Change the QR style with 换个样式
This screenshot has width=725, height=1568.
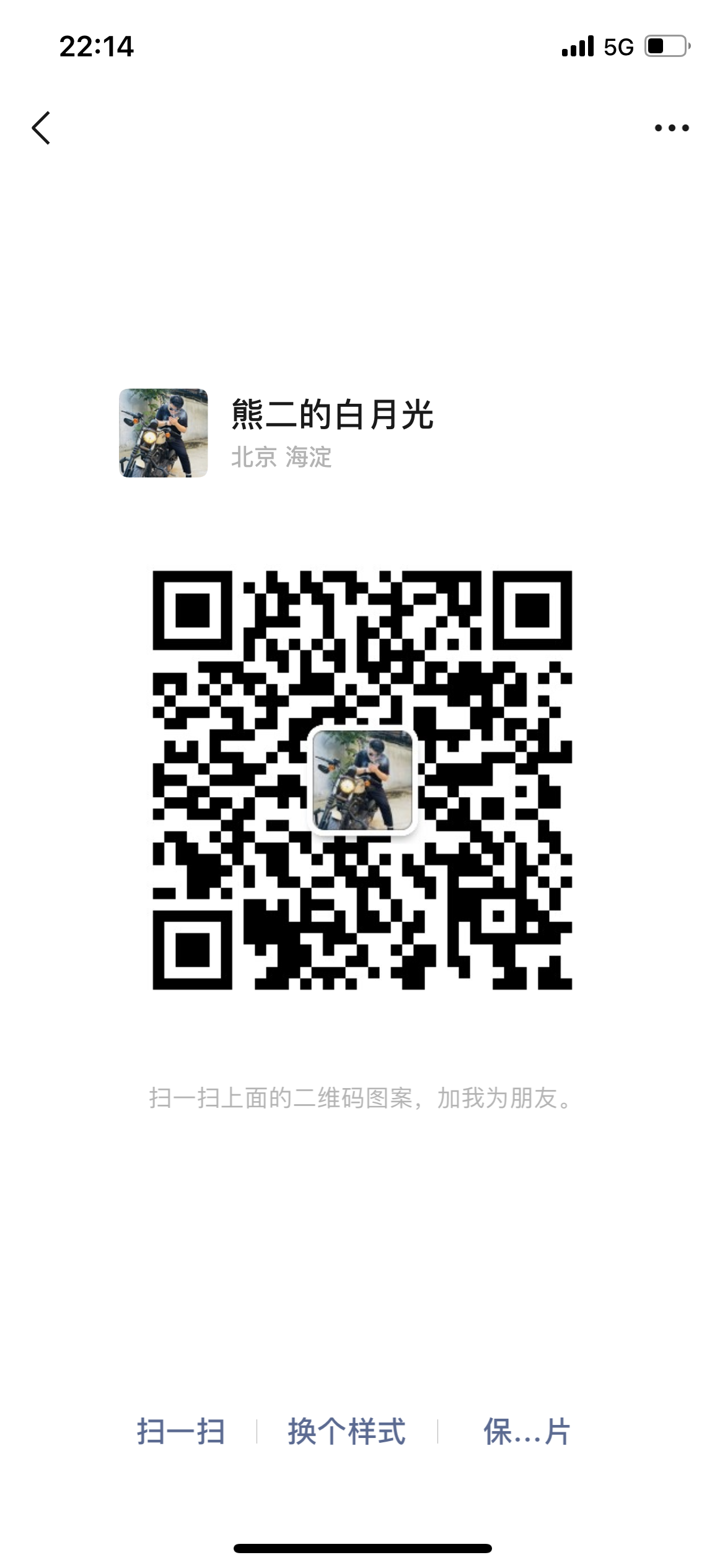pyautogui.click(x=346, y=1432)
